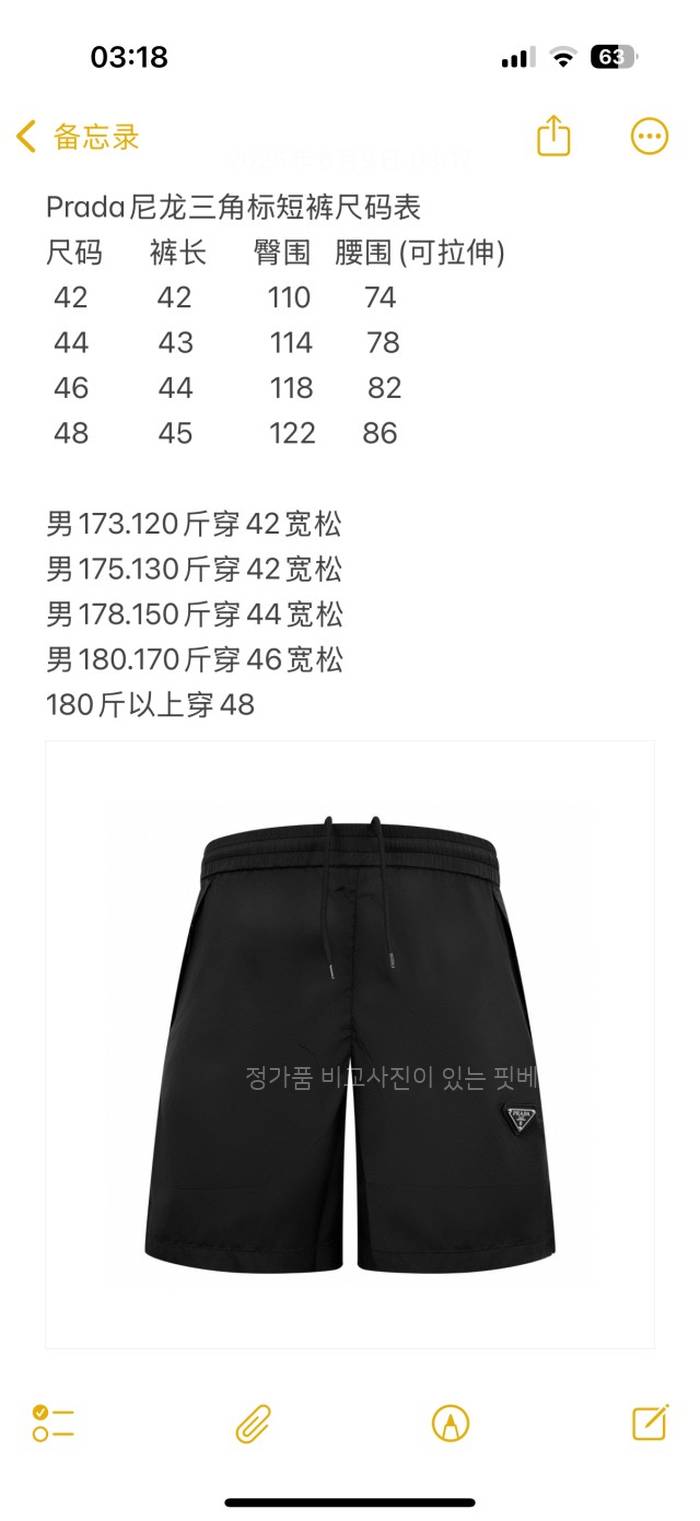The height and width of the screenshot is (1521, 700).
Task: Open the black shorts image attachment
Action: coord(350,1044)
